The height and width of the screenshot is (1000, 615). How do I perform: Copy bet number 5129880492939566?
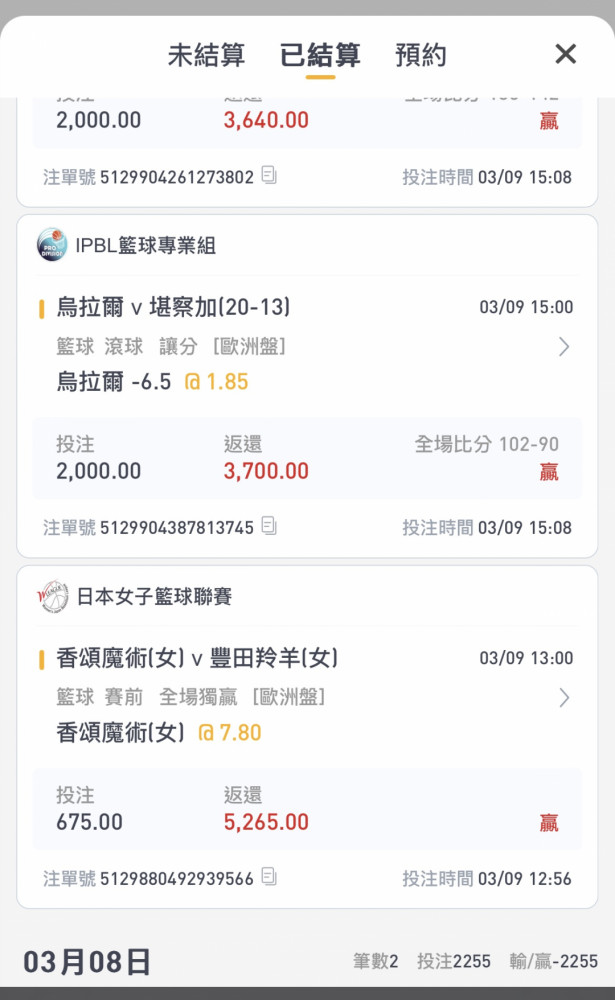269,876
